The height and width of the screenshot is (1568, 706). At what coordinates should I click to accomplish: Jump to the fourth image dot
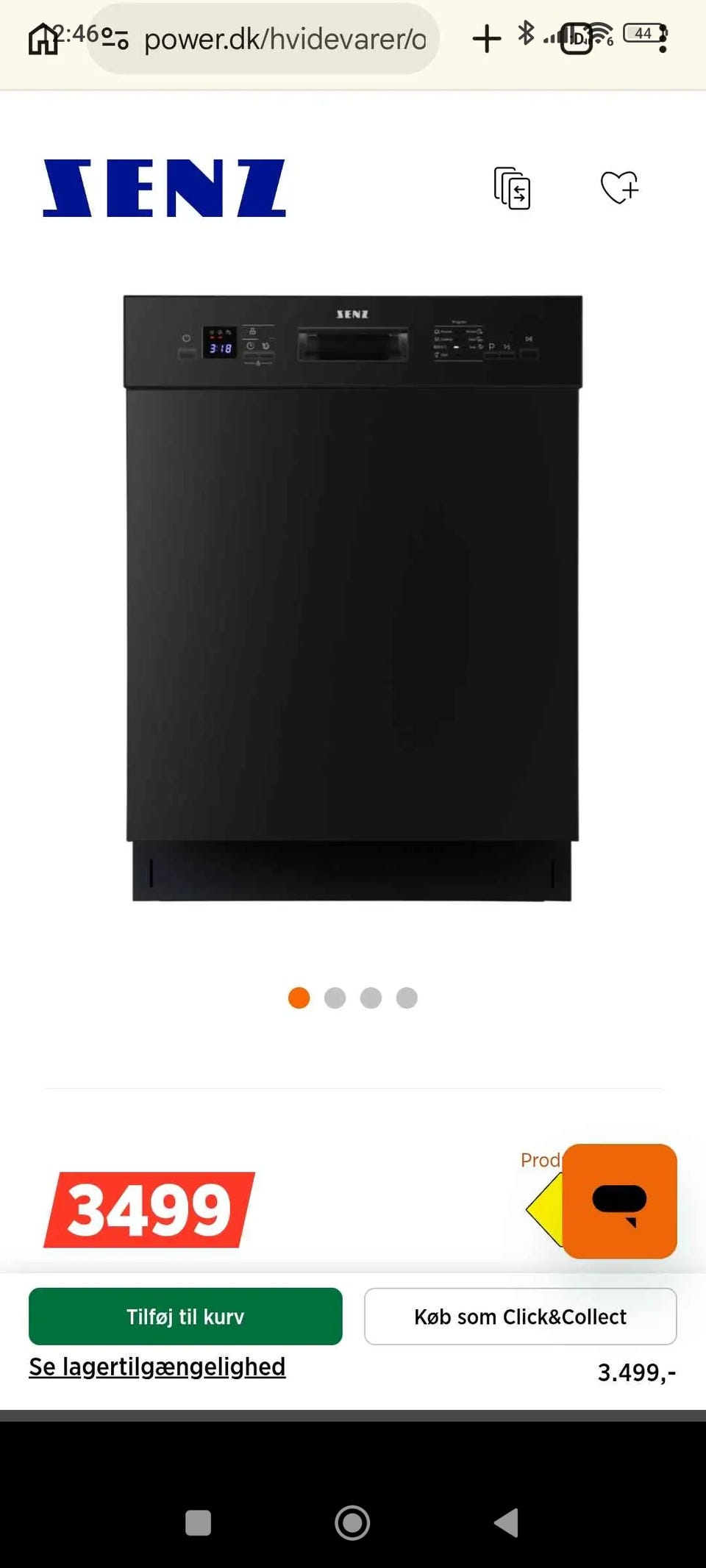[x=407, y=998]
